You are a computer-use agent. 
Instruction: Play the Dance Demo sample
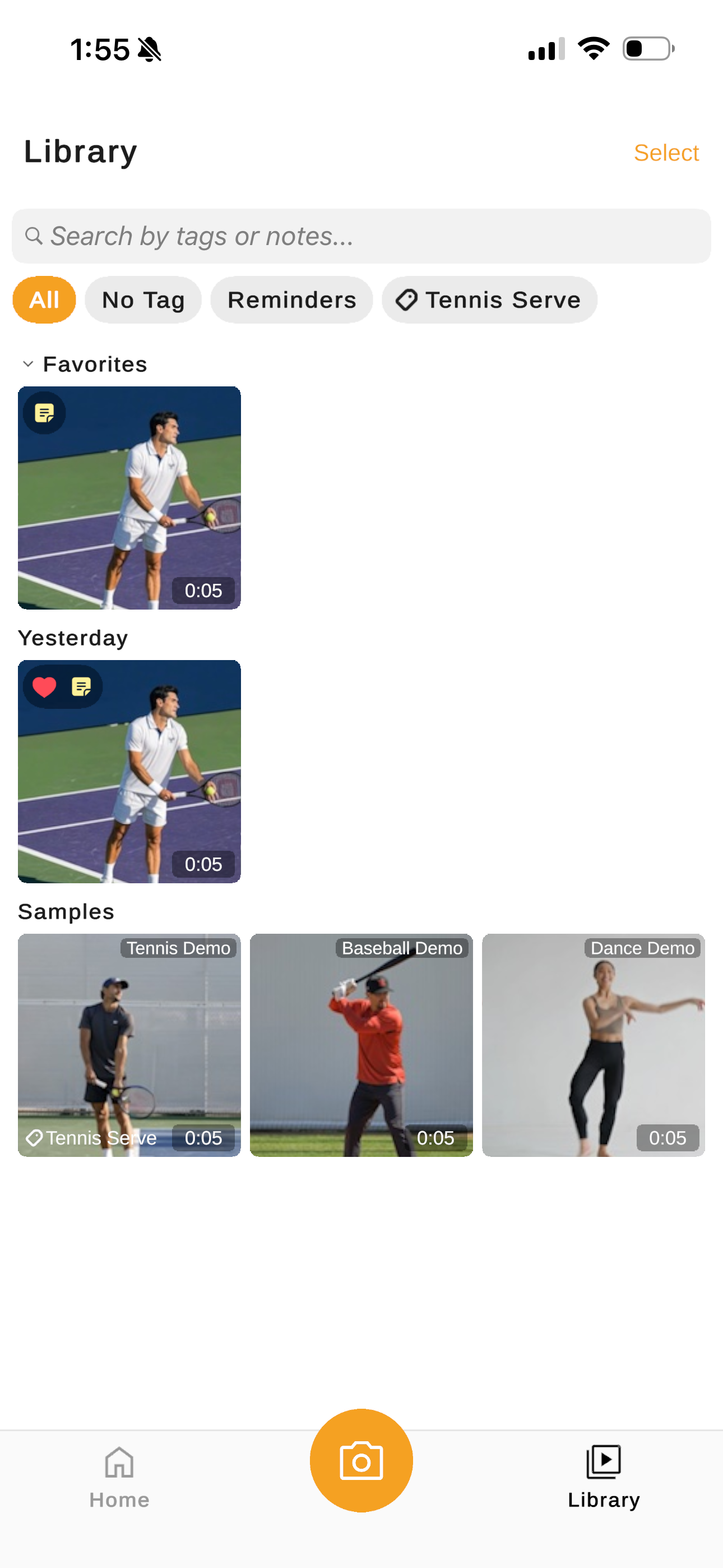[x=594, y=1045]
